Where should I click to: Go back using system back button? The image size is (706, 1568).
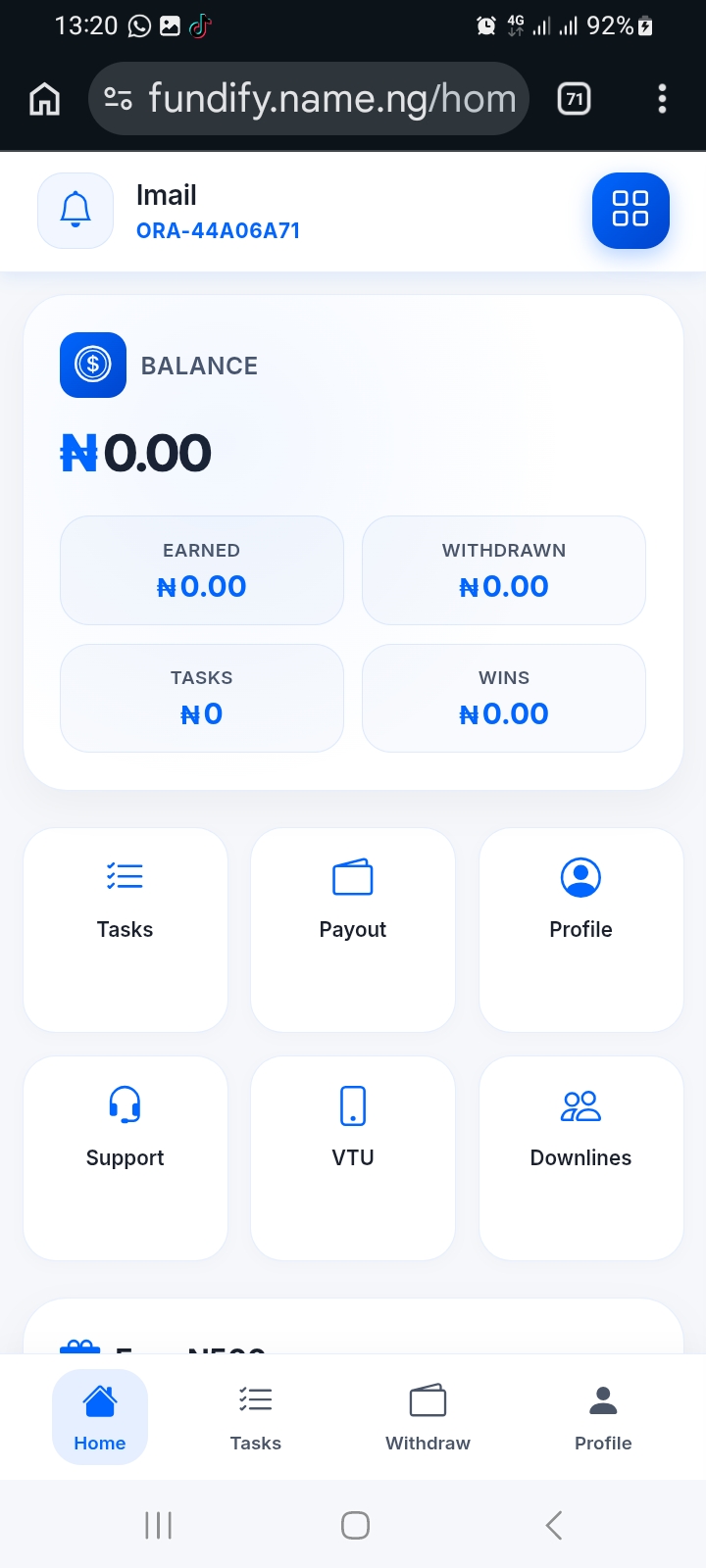(554, 1525)
